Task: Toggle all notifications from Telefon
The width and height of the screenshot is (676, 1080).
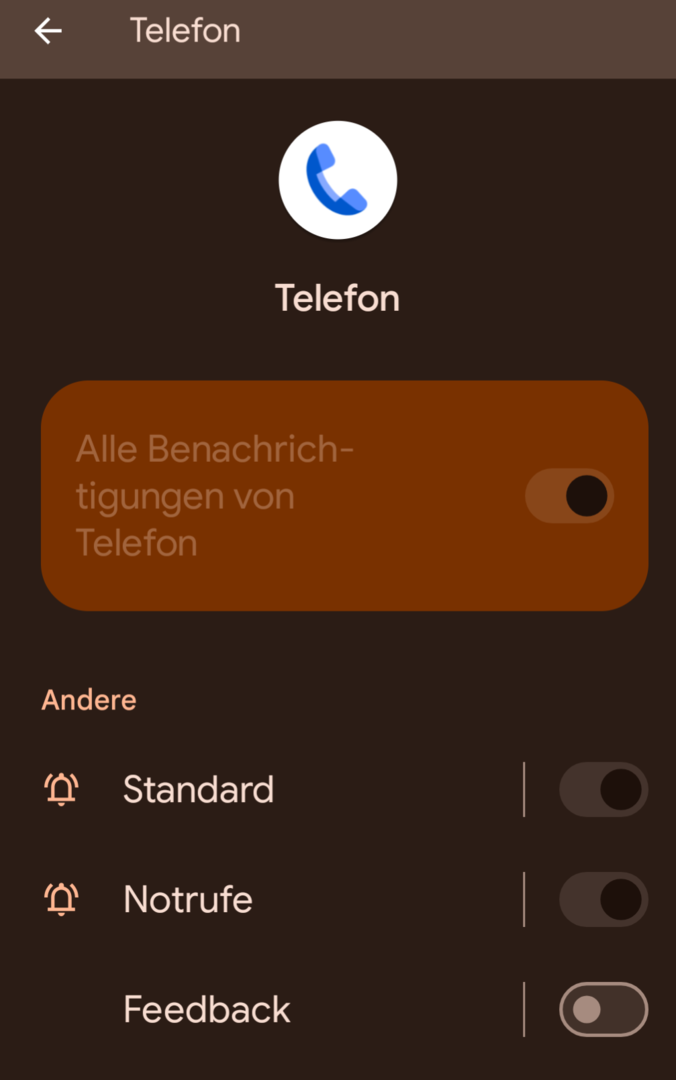Action: tap(569, 496)
